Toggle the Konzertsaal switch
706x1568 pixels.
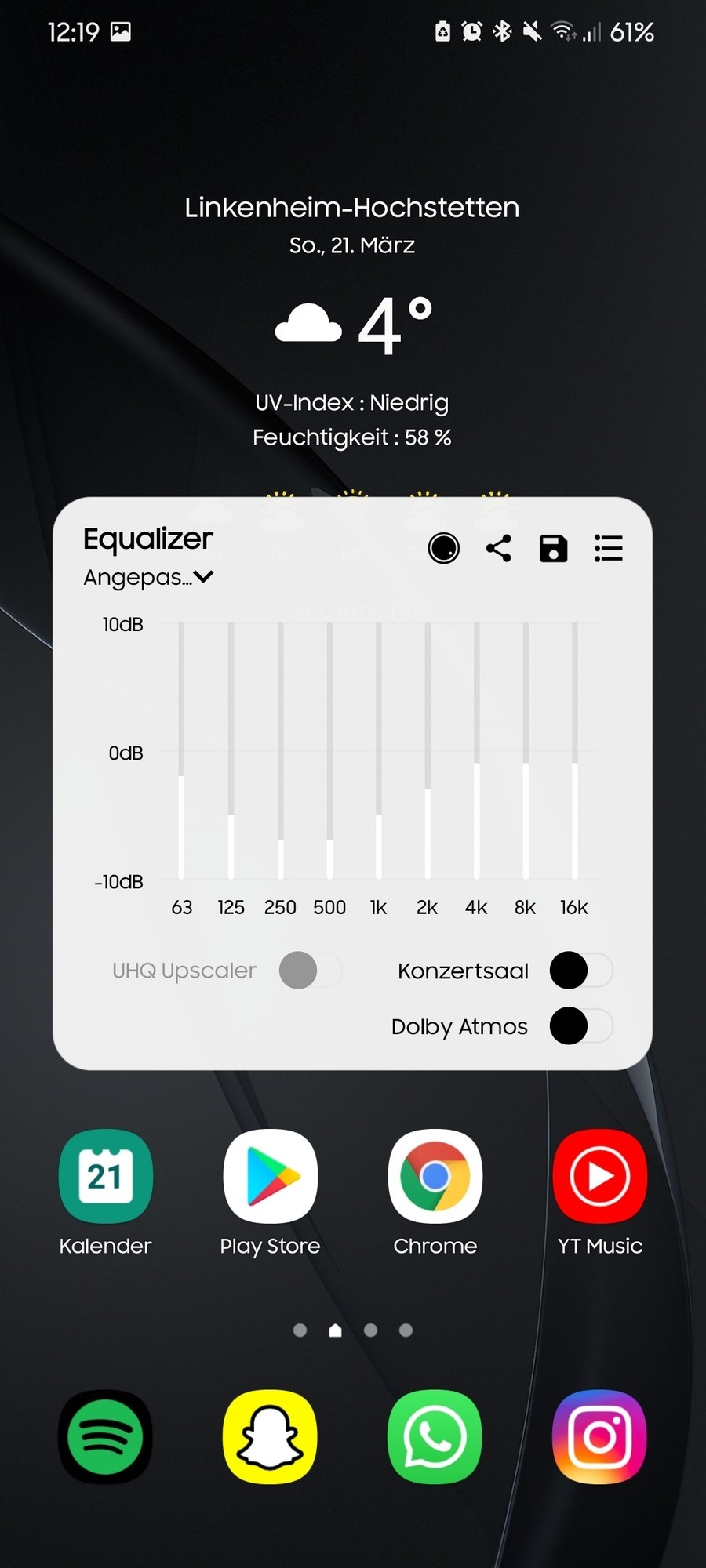(x=580, y=971)
